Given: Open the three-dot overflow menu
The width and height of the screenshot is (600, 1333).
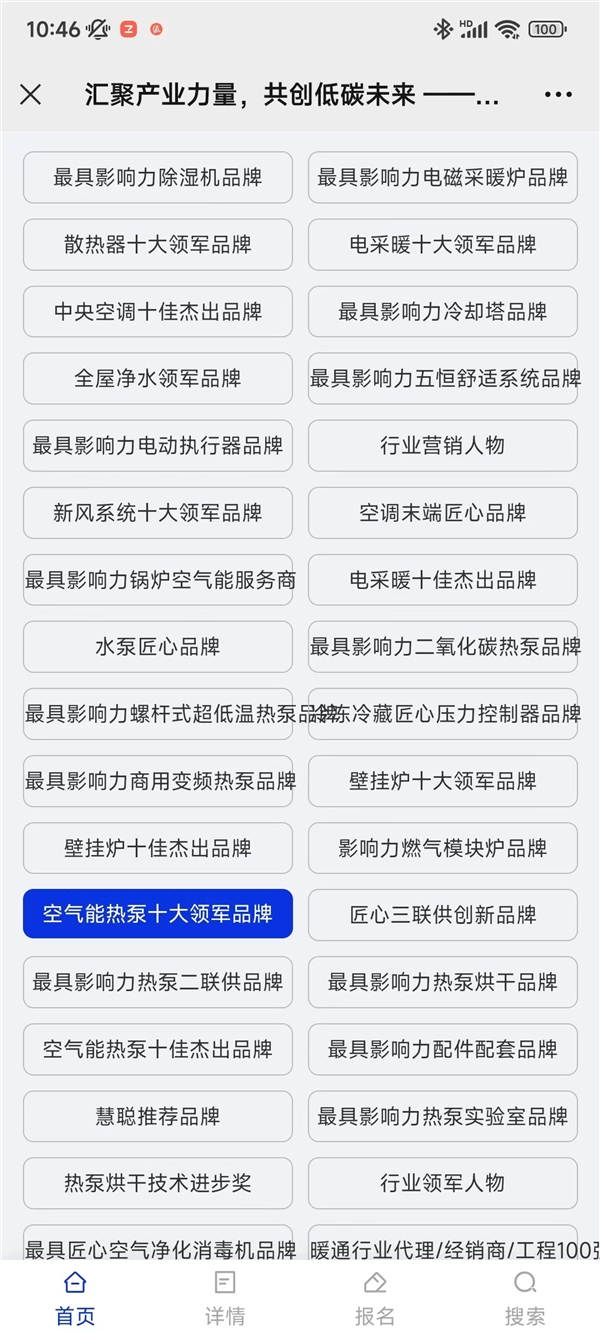Looking at the screenshot, I should (558, 95).
